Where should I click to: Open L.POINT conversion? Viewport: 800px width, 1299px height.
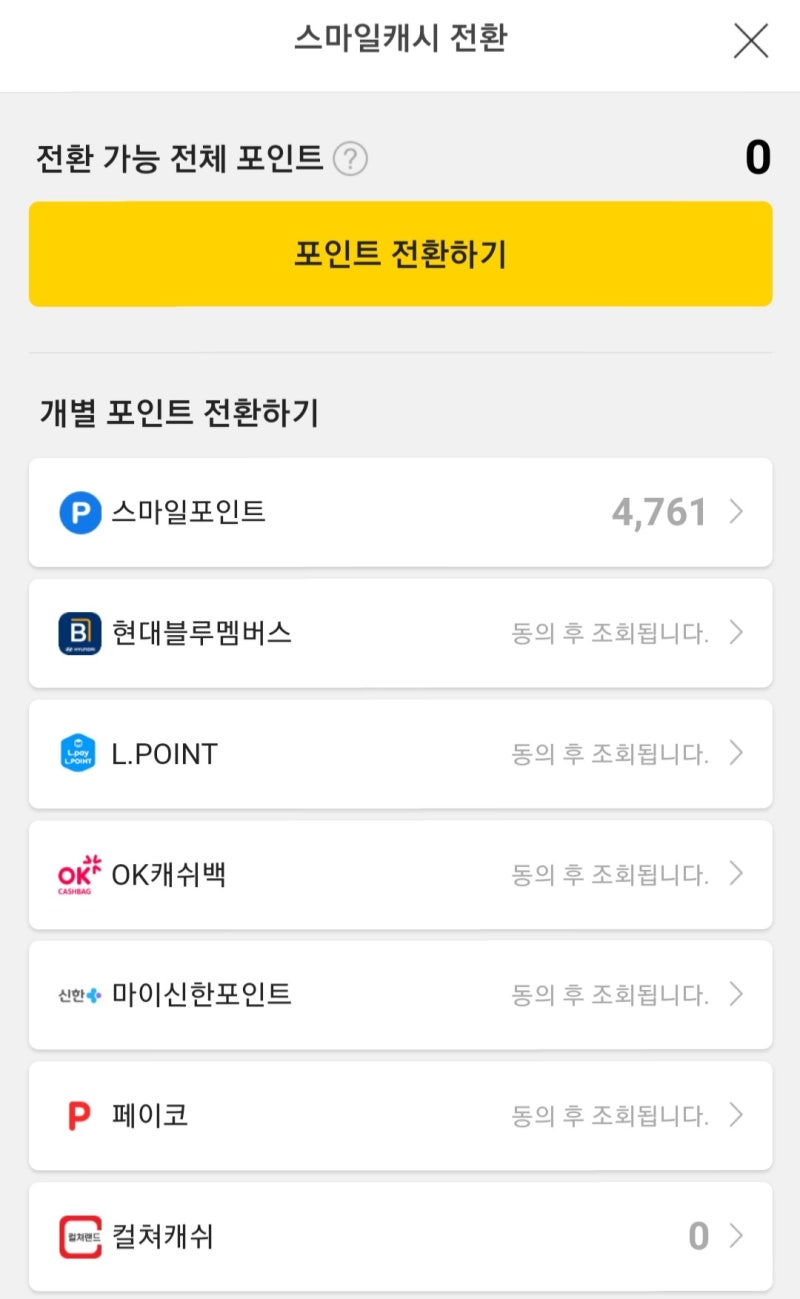(400, 754)
